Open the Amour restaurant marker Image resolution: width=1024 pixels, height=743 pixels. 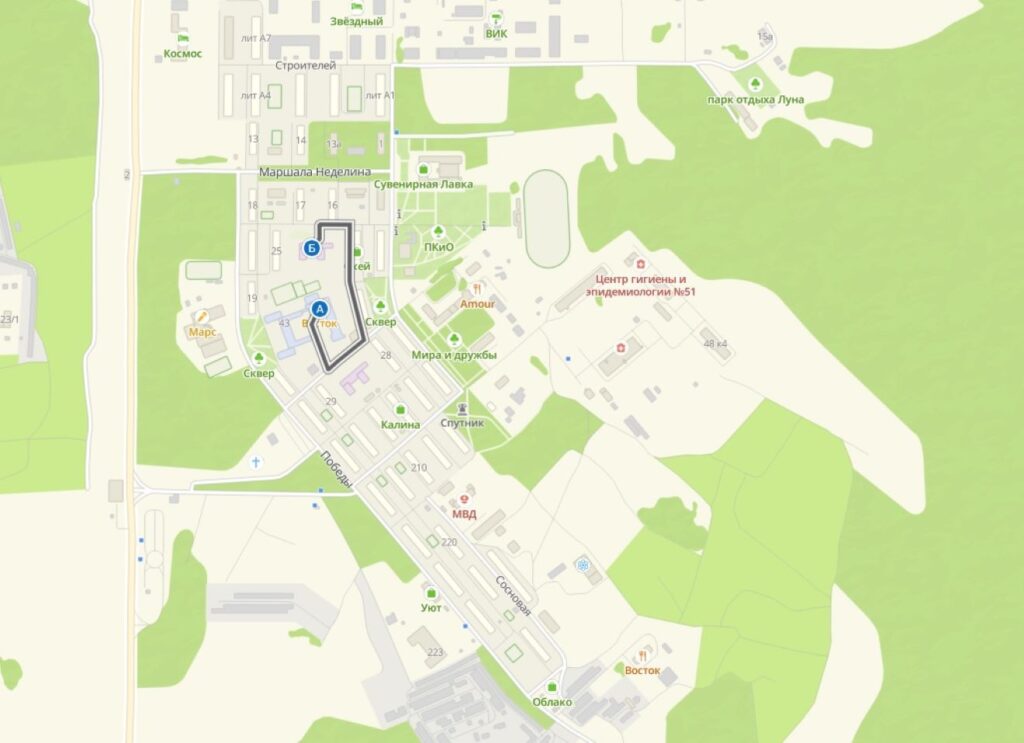[x=478, y=287]
